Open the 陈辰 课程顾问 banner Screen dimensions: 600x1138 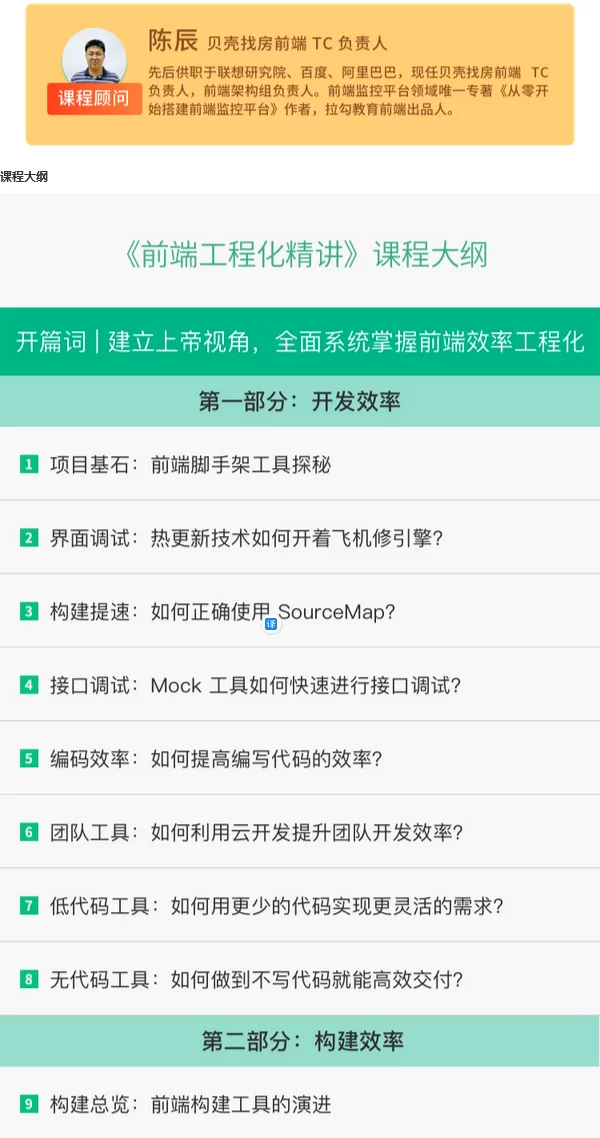pos(300,75)
